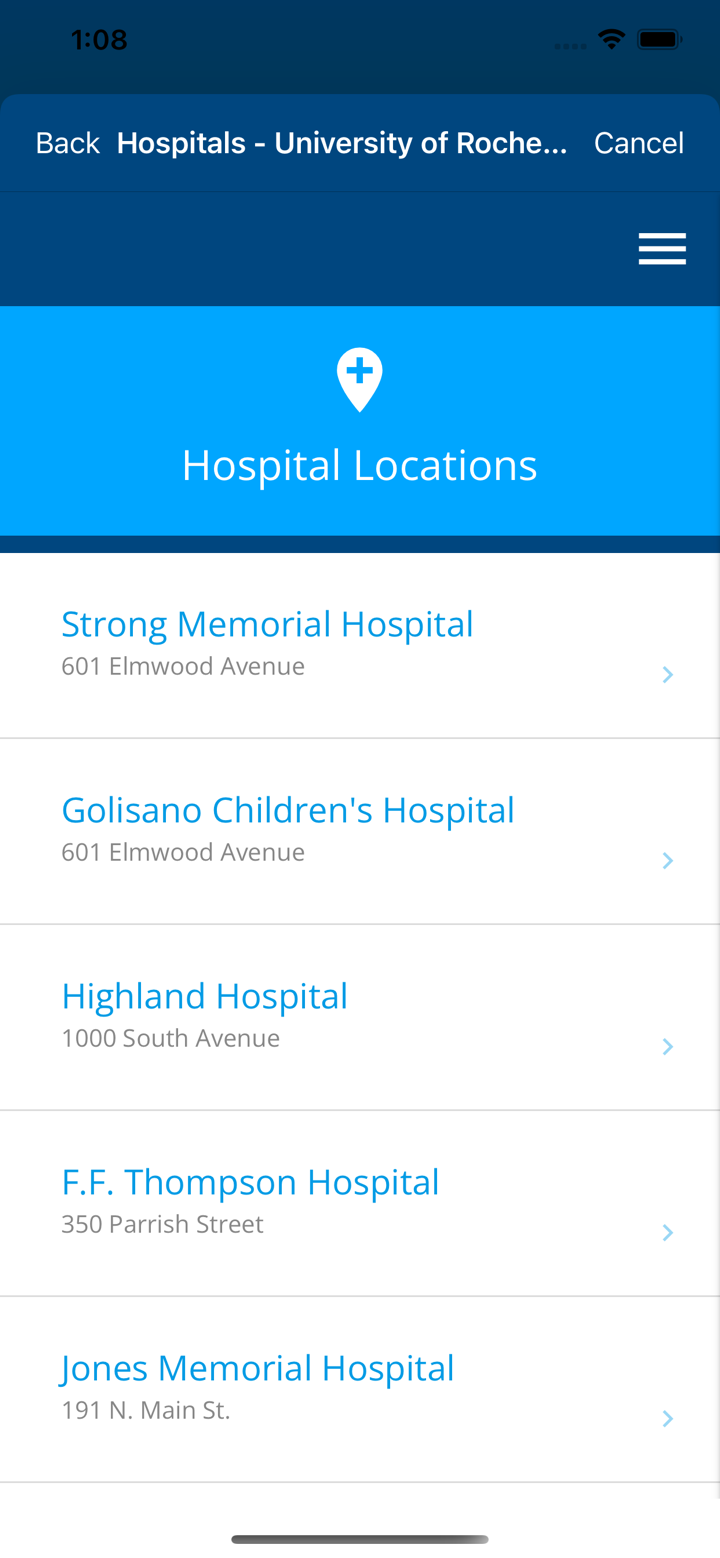Click the hospital location pin icon
The image size is (720, 1558).
pos(359,380)
